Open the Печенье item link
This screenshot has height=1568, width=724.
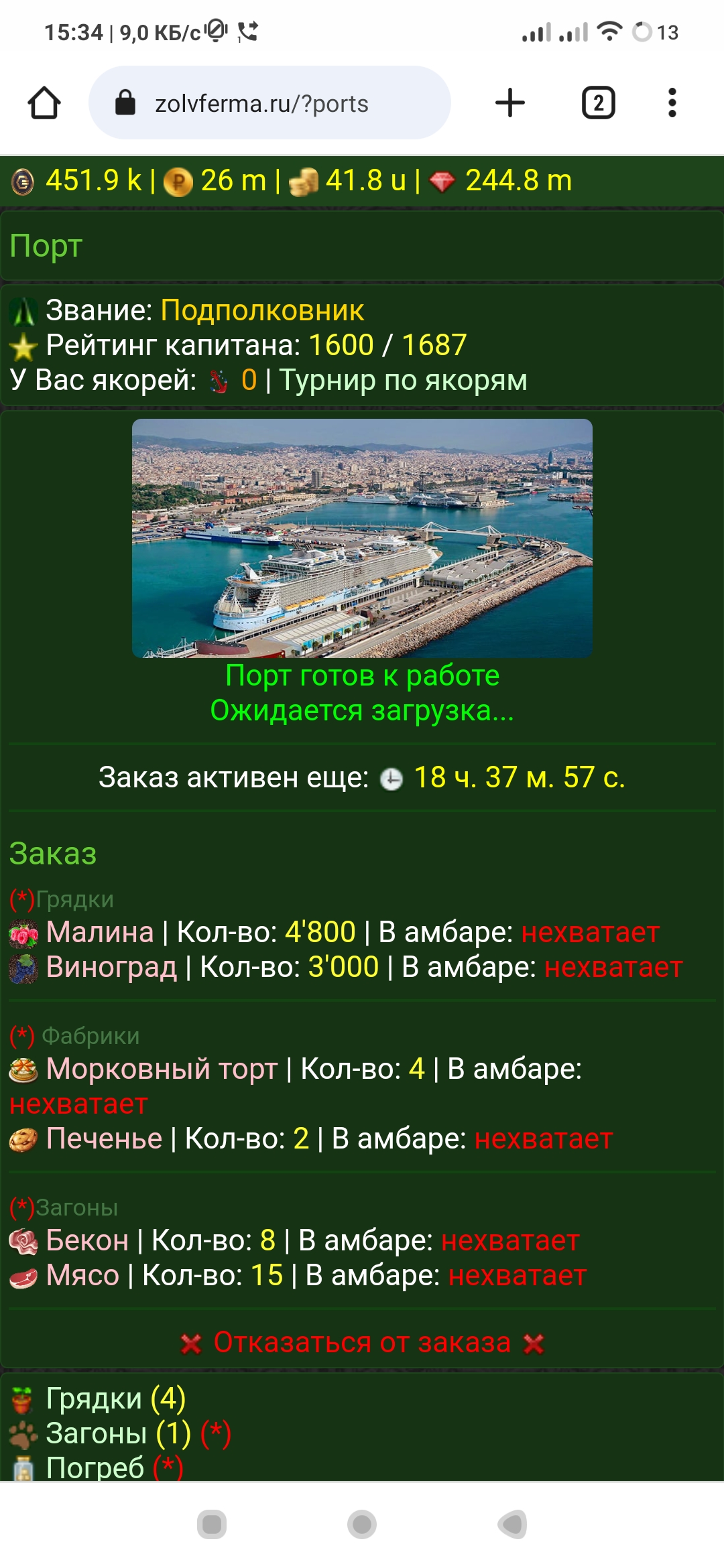click(x=104, y=1138)
